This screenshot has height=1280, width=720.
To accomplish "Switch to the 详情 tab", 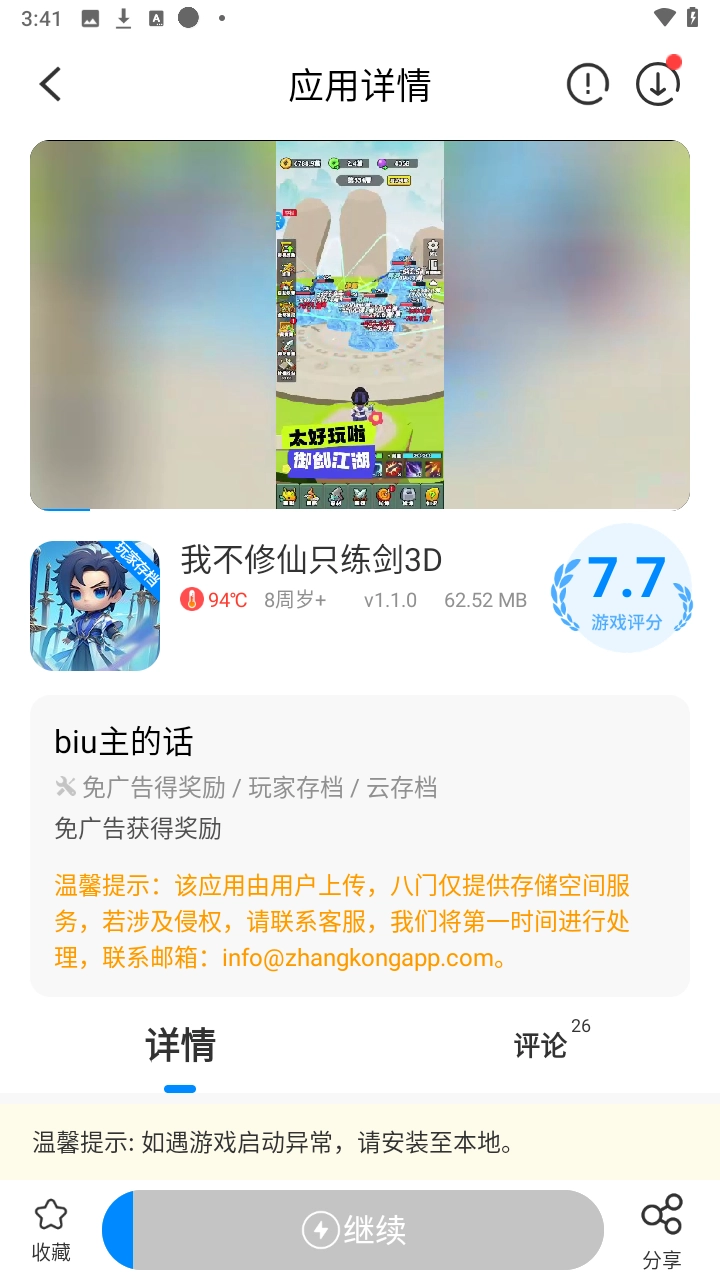I will (x=180, y=1046).
